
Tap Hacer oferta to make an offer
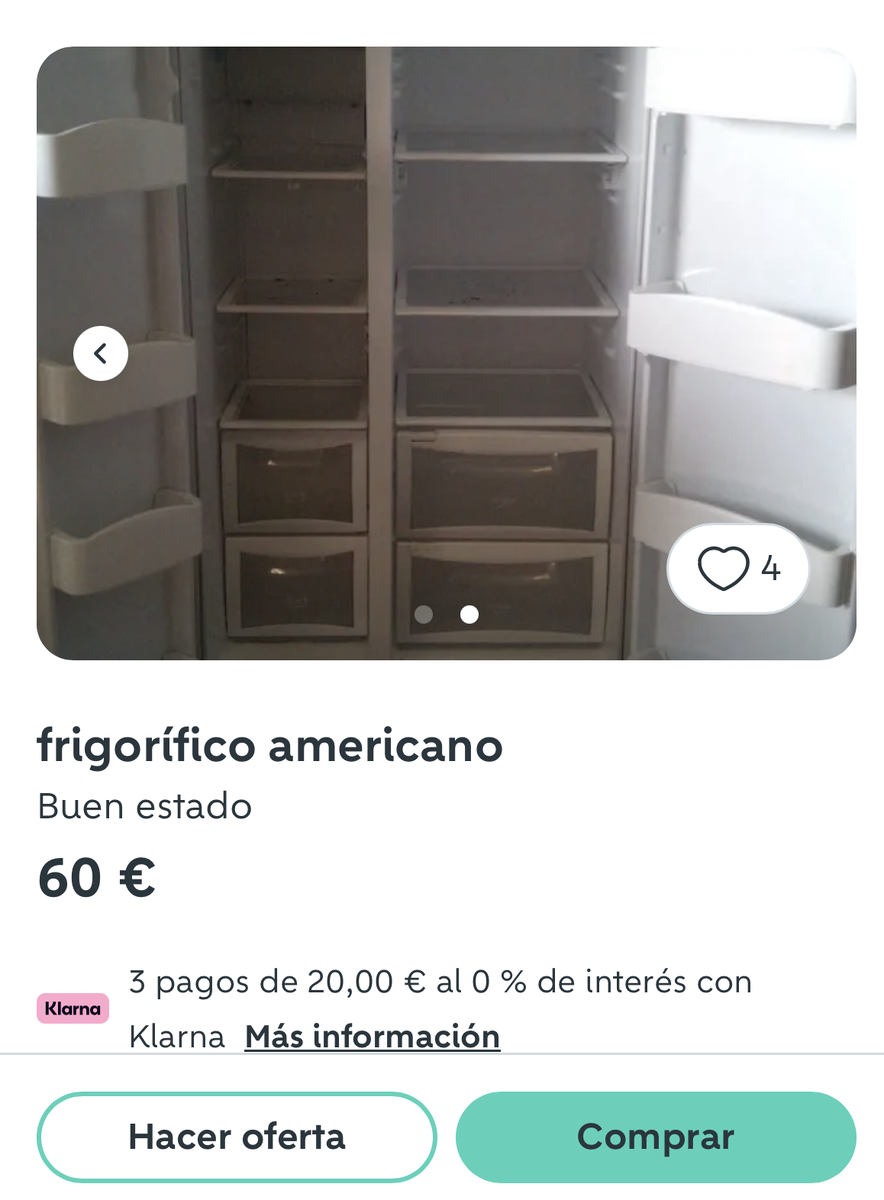pos(237,1137)
